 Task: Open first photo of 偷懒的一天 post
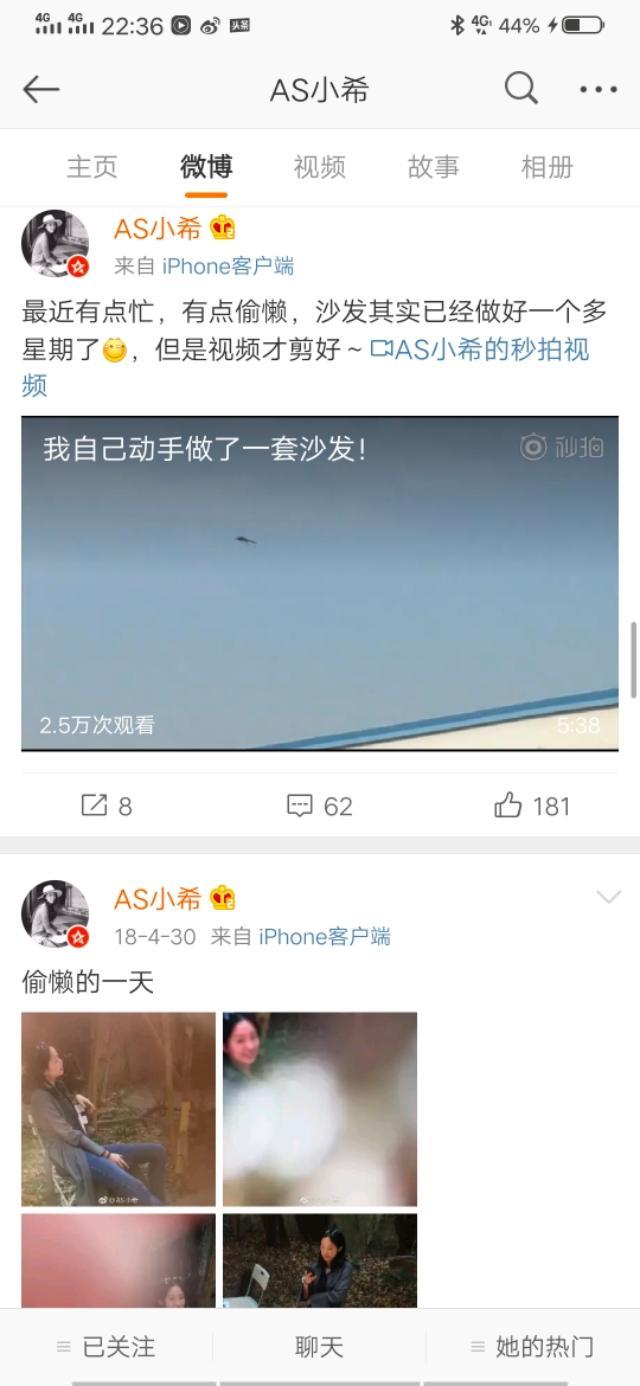coord(118,1109)
